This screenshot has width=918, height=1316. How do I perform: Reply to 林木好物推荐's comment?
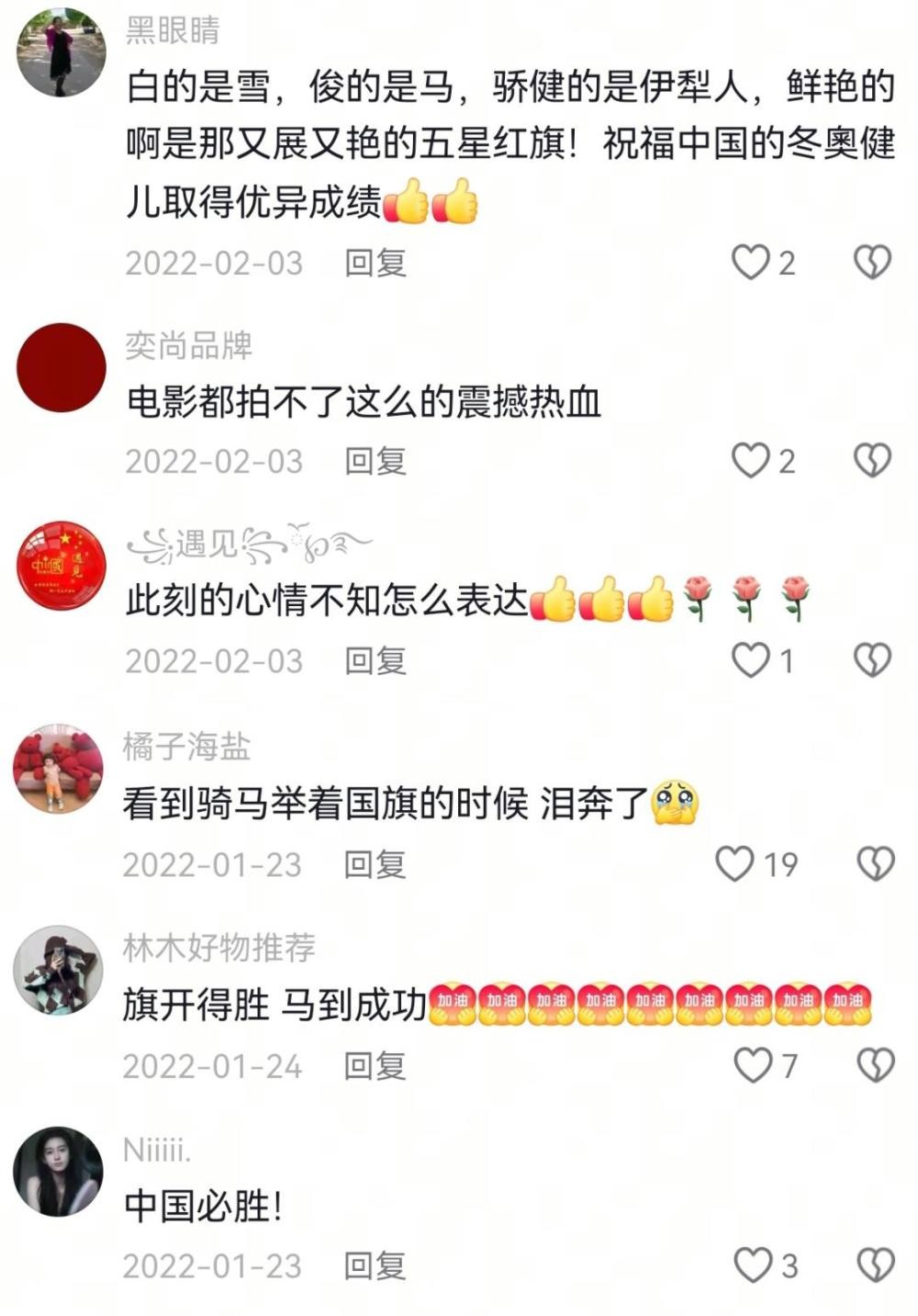pyautogui.click(x=375, y=1065)
